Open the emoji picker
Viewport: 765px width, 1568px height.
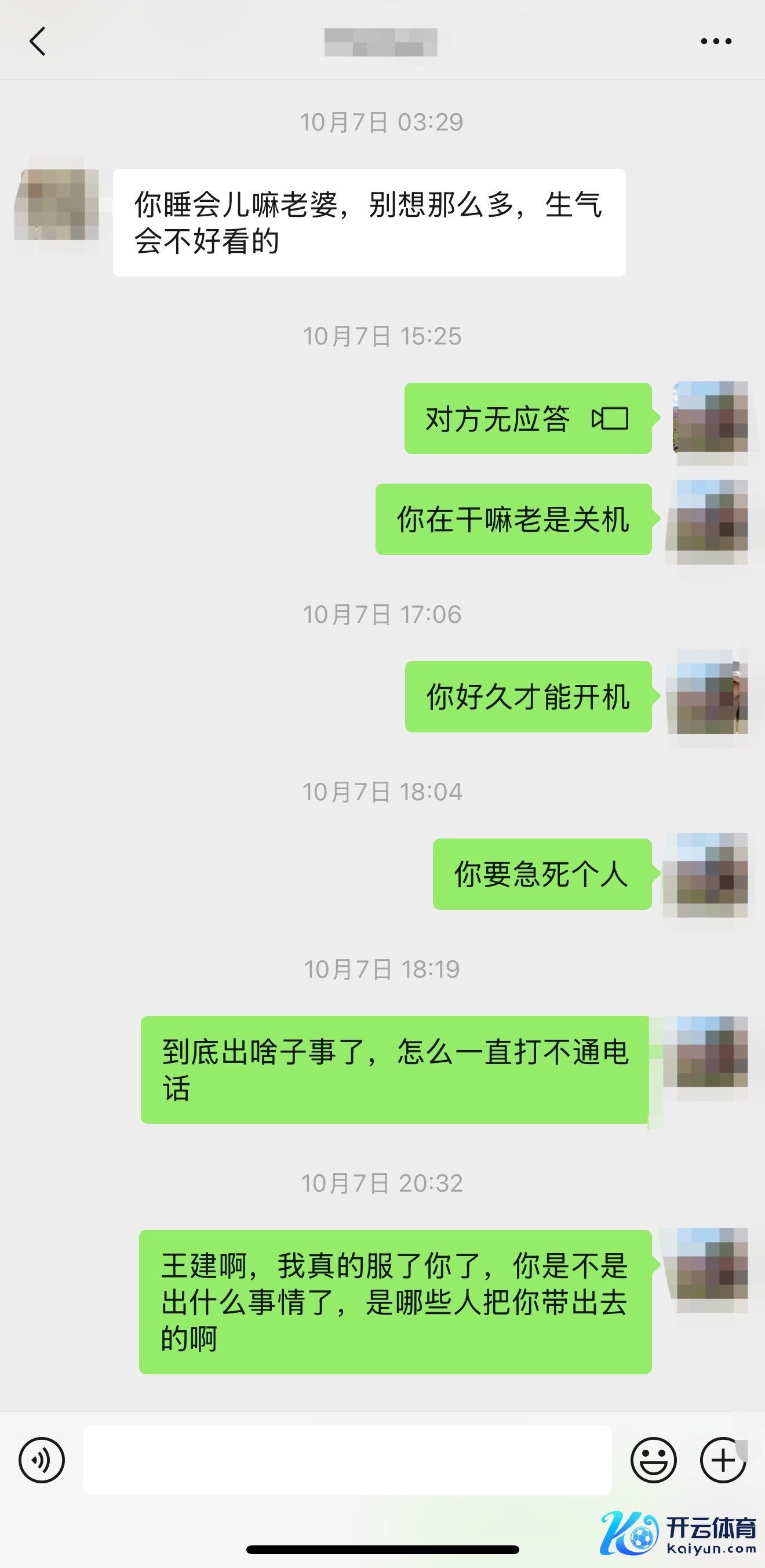tap(654, 1460)
